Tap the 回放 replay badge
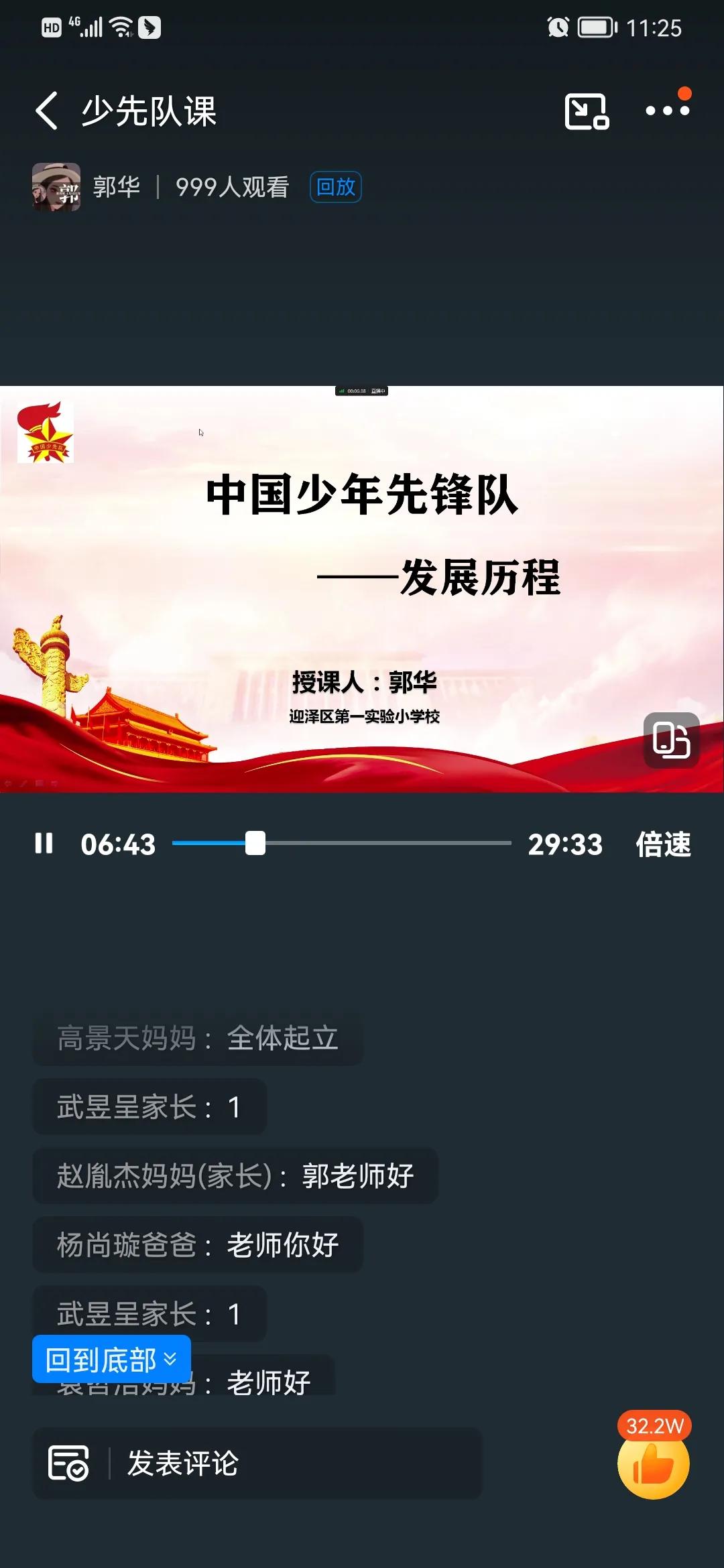Screen dimensions: 724x1568 point(335,188)
